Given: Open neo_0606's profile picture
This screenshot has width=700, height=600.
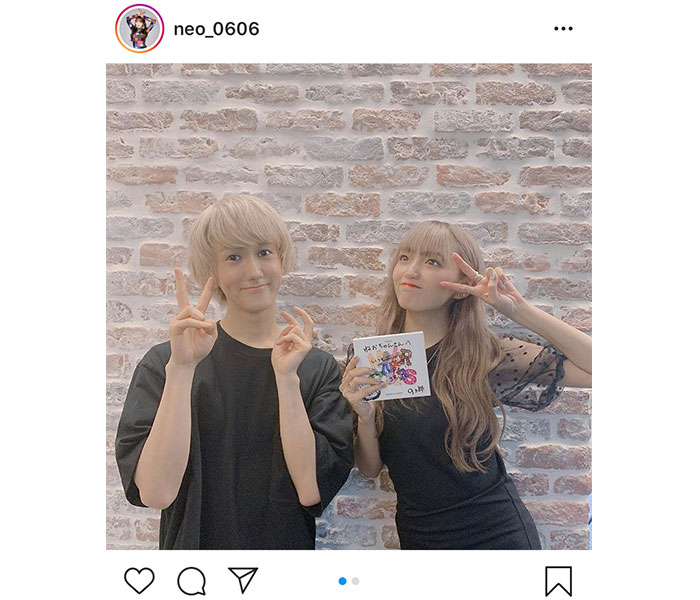Looking at the screenshot, I should tap(139, 28).
